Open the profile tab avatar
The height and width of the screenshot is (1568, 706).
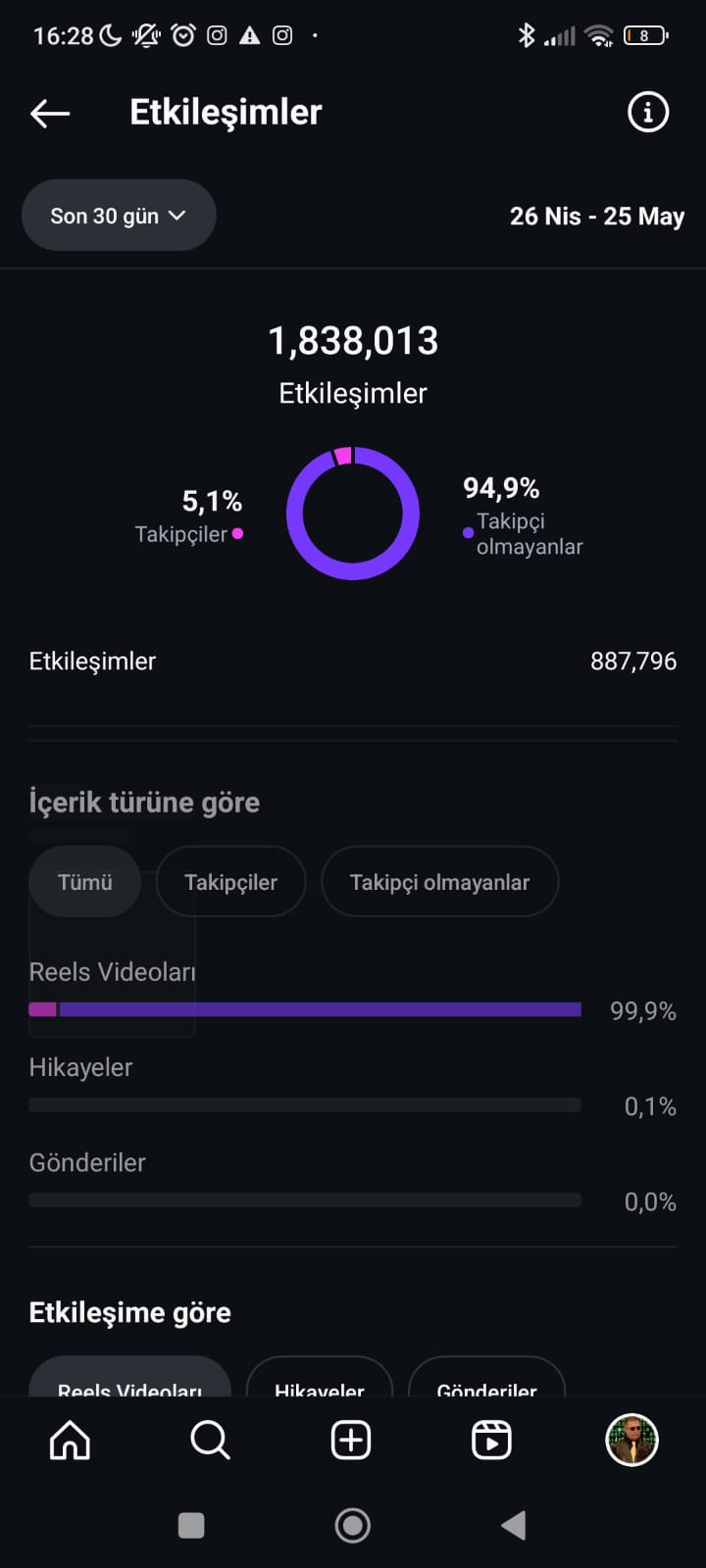[x=631, y=1441]
